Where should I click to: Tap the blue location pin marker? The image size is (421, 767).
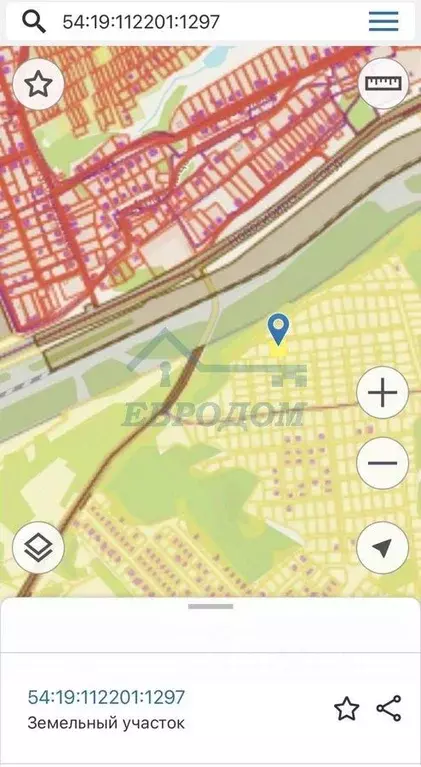coord(278,329)
